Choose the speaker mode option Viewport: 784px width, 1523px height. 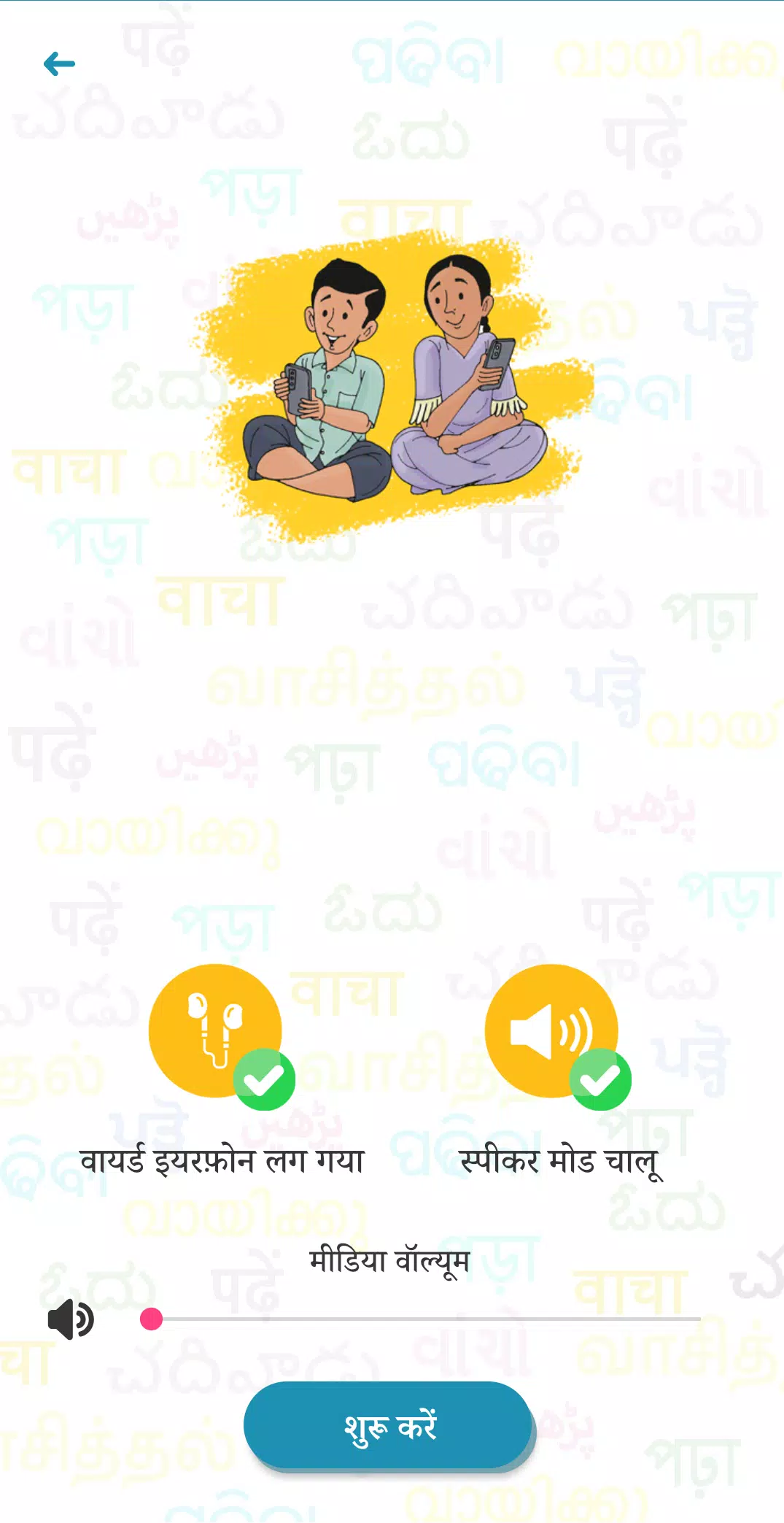pos(551,1030)
